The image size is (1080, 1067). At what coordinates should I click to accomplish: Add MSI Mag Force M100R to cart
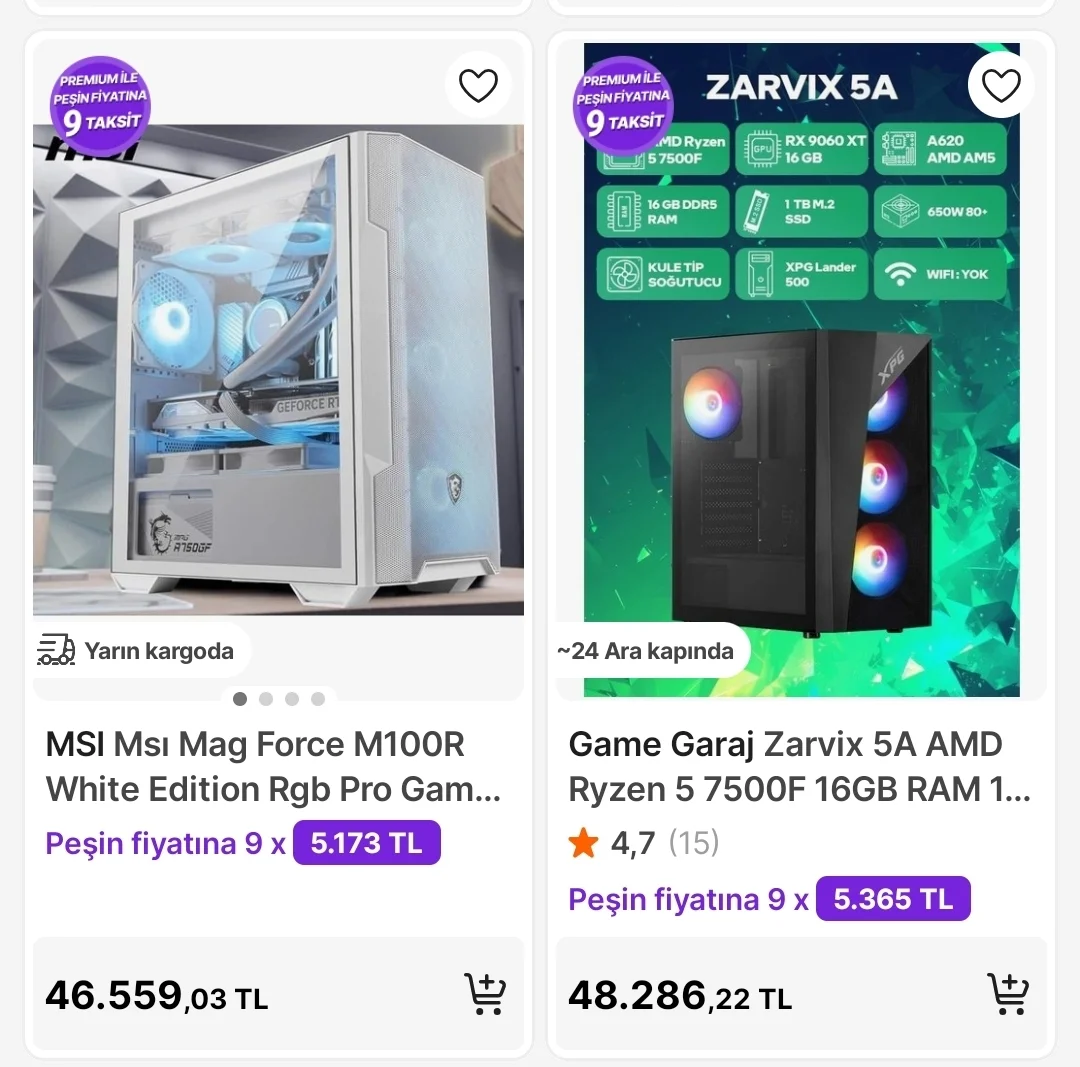(x=485, y=994)
